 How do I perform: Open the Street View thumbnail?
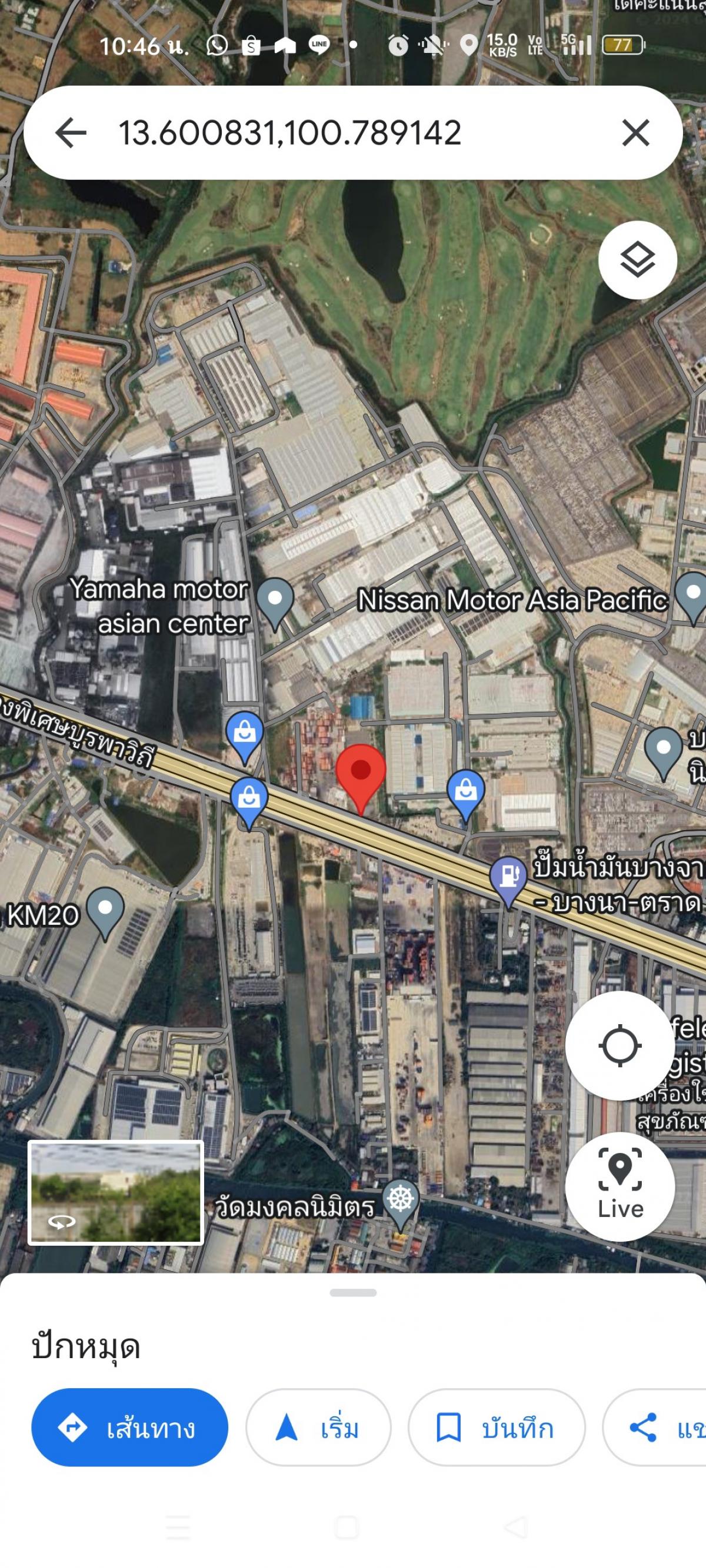click(x=116, y=1192)
